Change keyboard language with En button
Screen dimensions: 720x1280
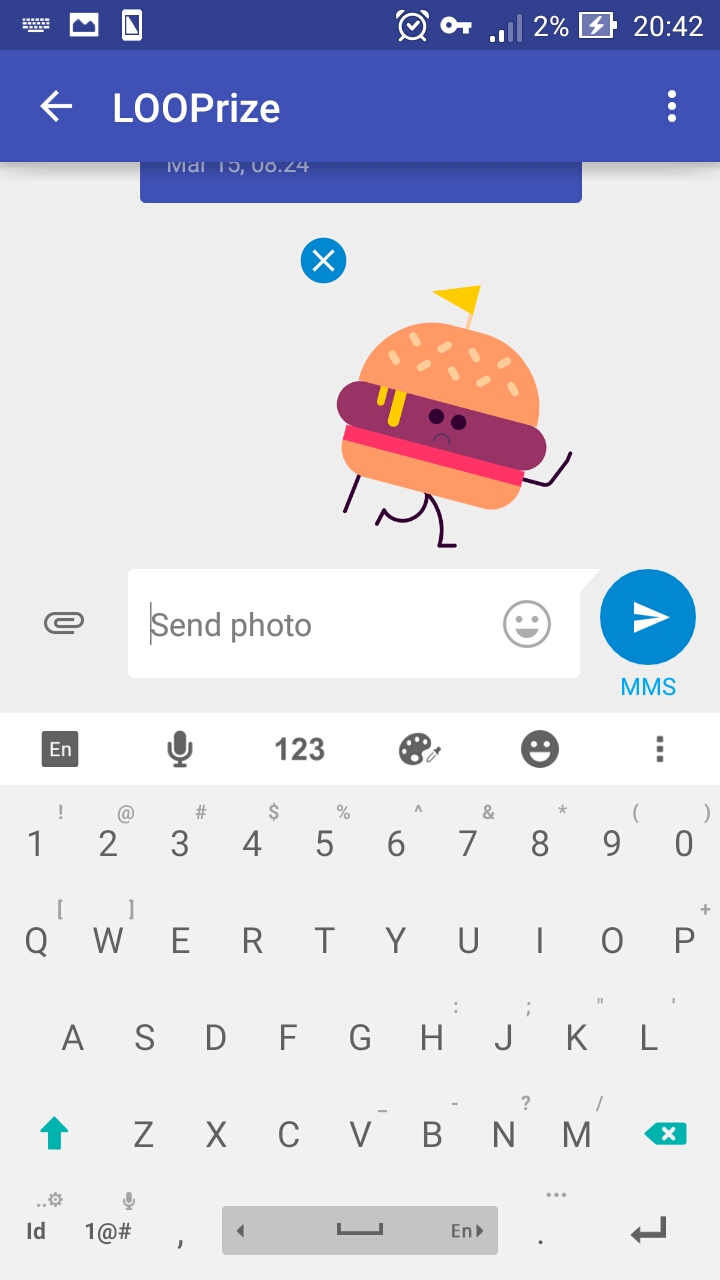click(x=60, y=749)
